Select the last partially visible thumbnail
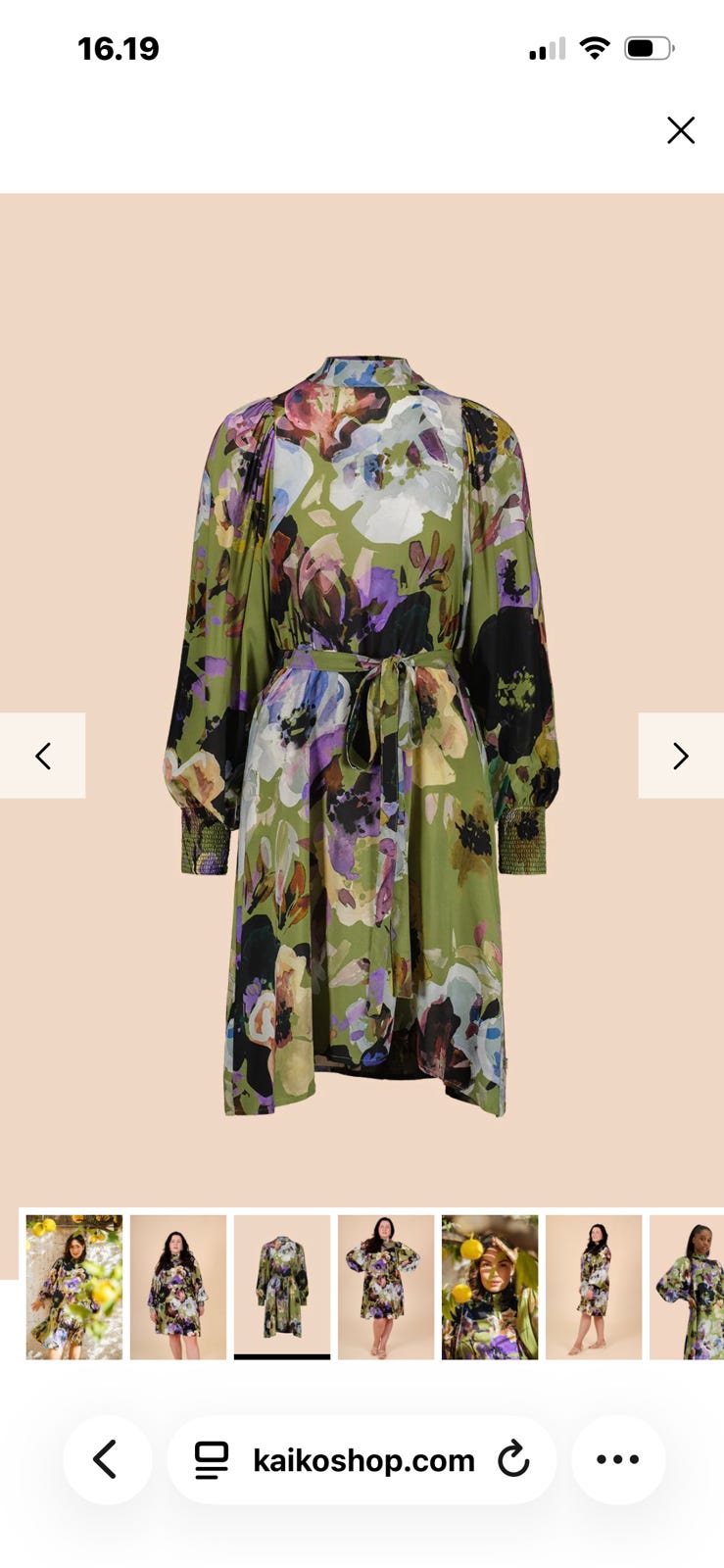724x1568 pixels. (x=687, y=1287)
